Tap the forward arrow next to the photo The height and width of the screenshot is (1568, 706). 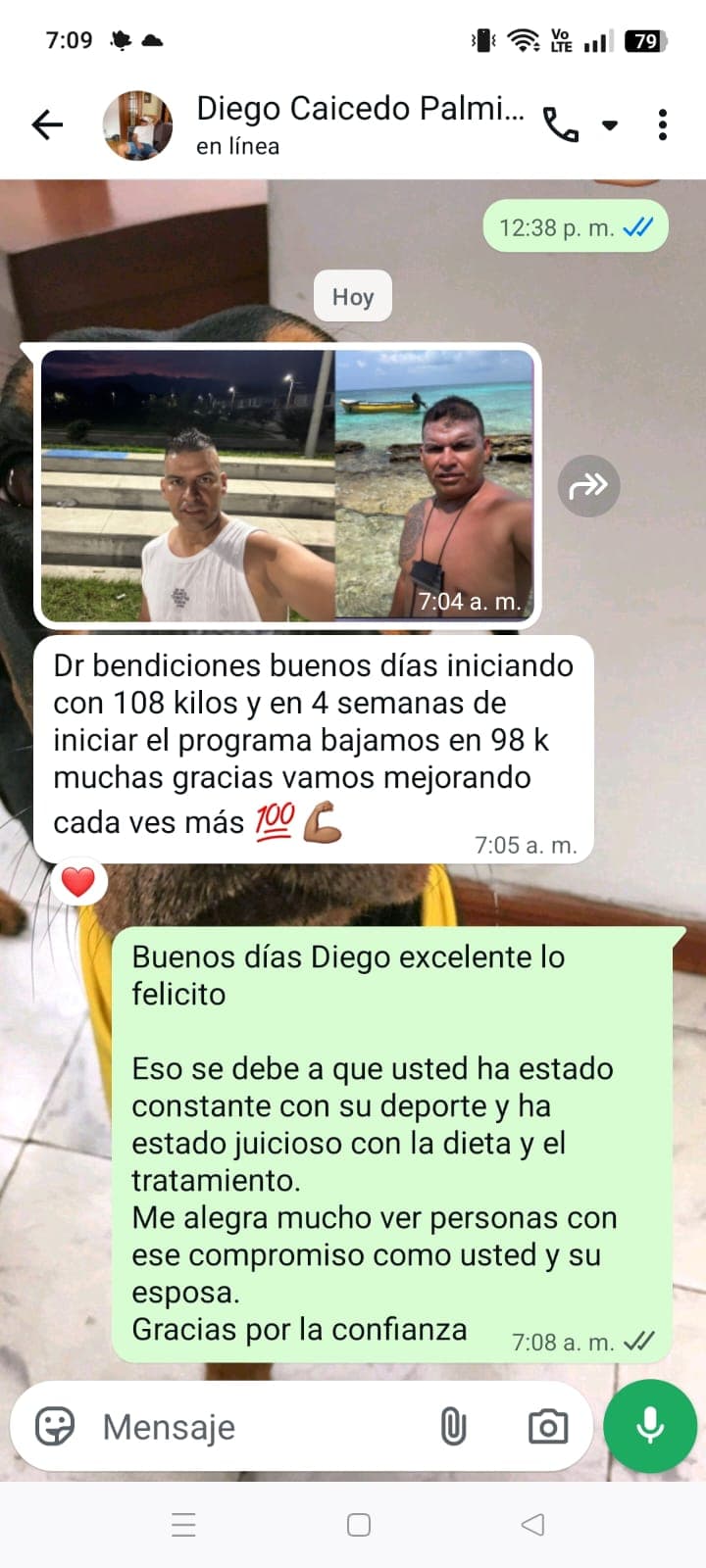coord(587,485)
